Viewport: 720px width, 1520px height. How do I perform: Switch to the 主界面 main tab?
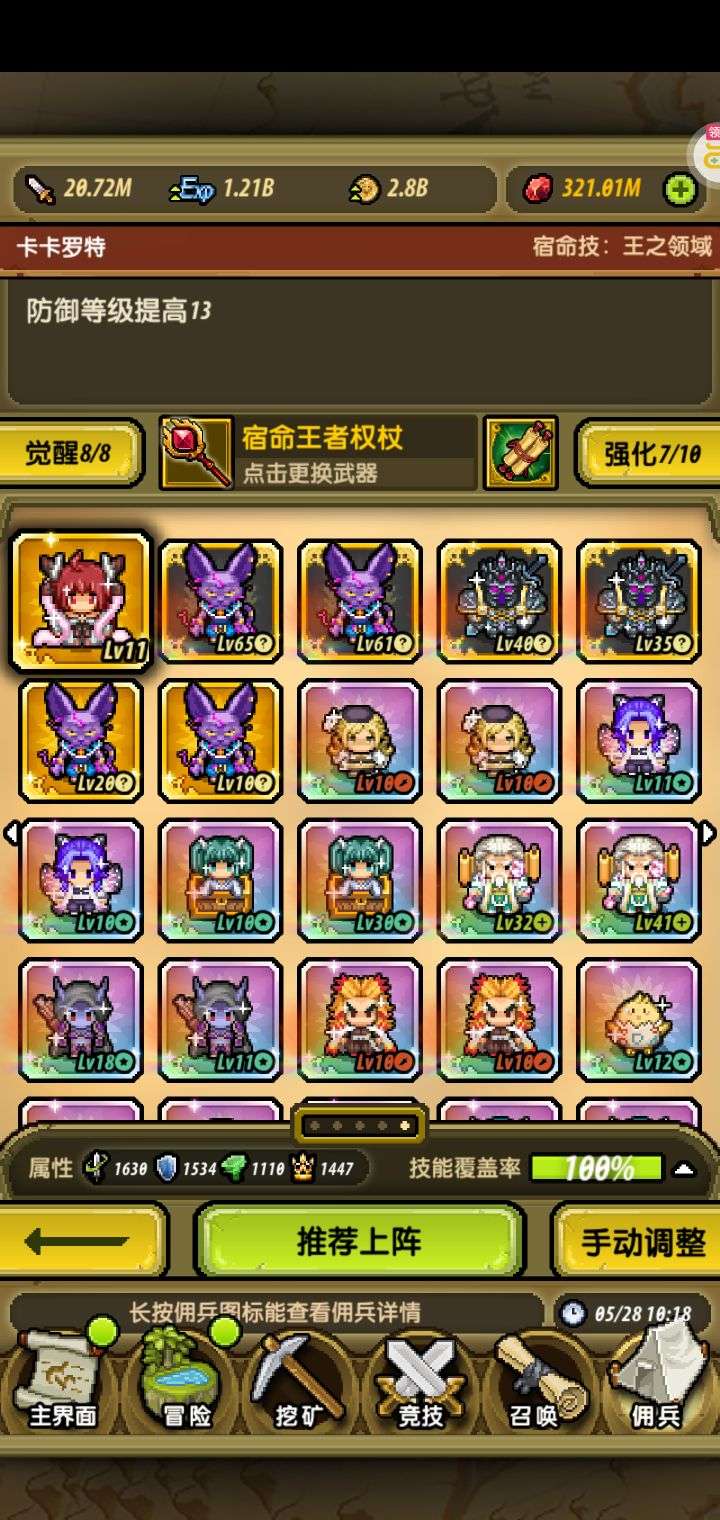pos(62,1378)
